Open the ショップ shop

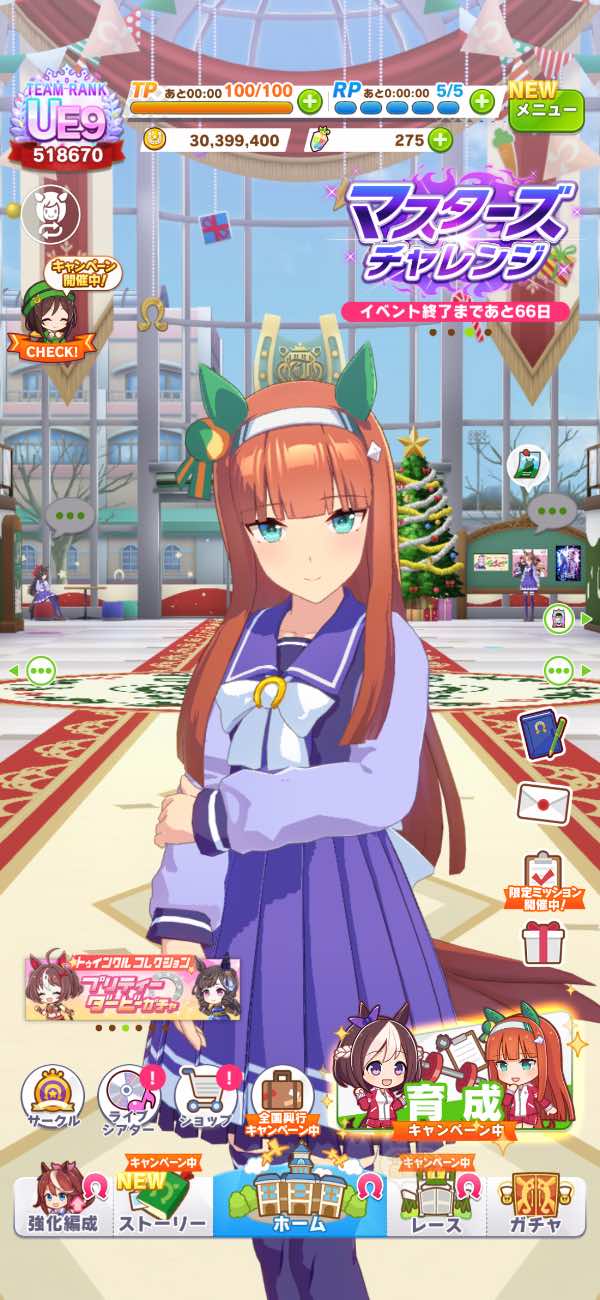tap(205, 1098)
